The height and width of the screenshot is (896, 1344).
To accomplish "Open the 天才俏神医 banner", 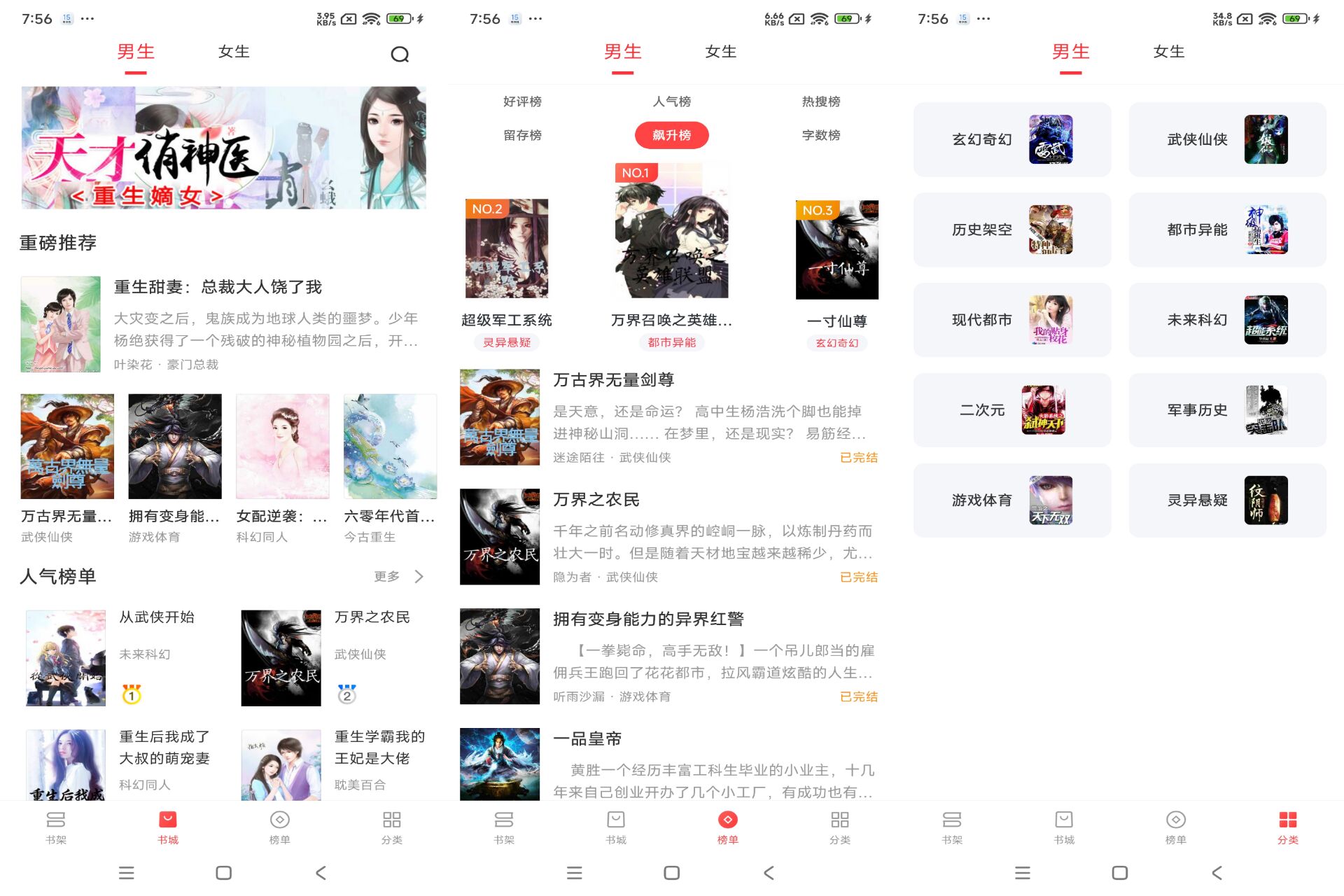I will click(x=223, y=148).
